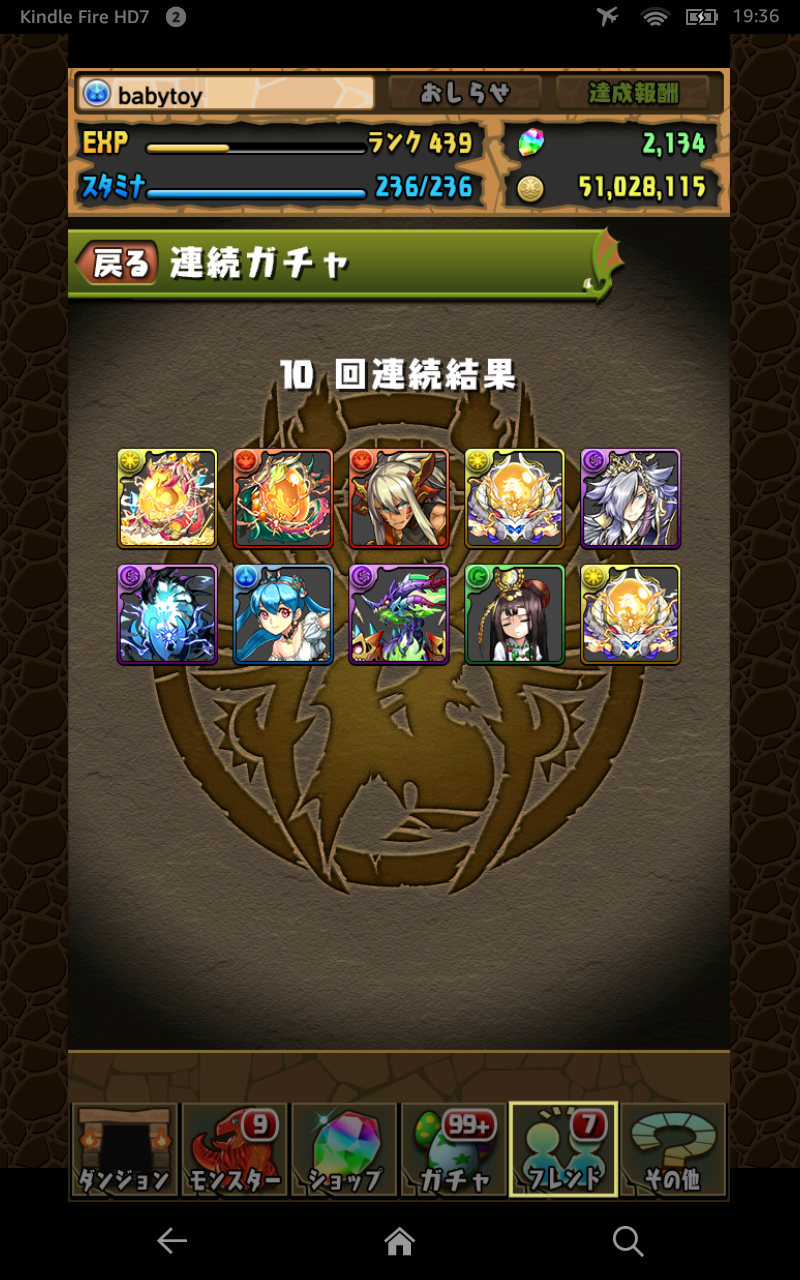
Task: Open the 達成報酬 achievement rewards
Action: (632, 93)
